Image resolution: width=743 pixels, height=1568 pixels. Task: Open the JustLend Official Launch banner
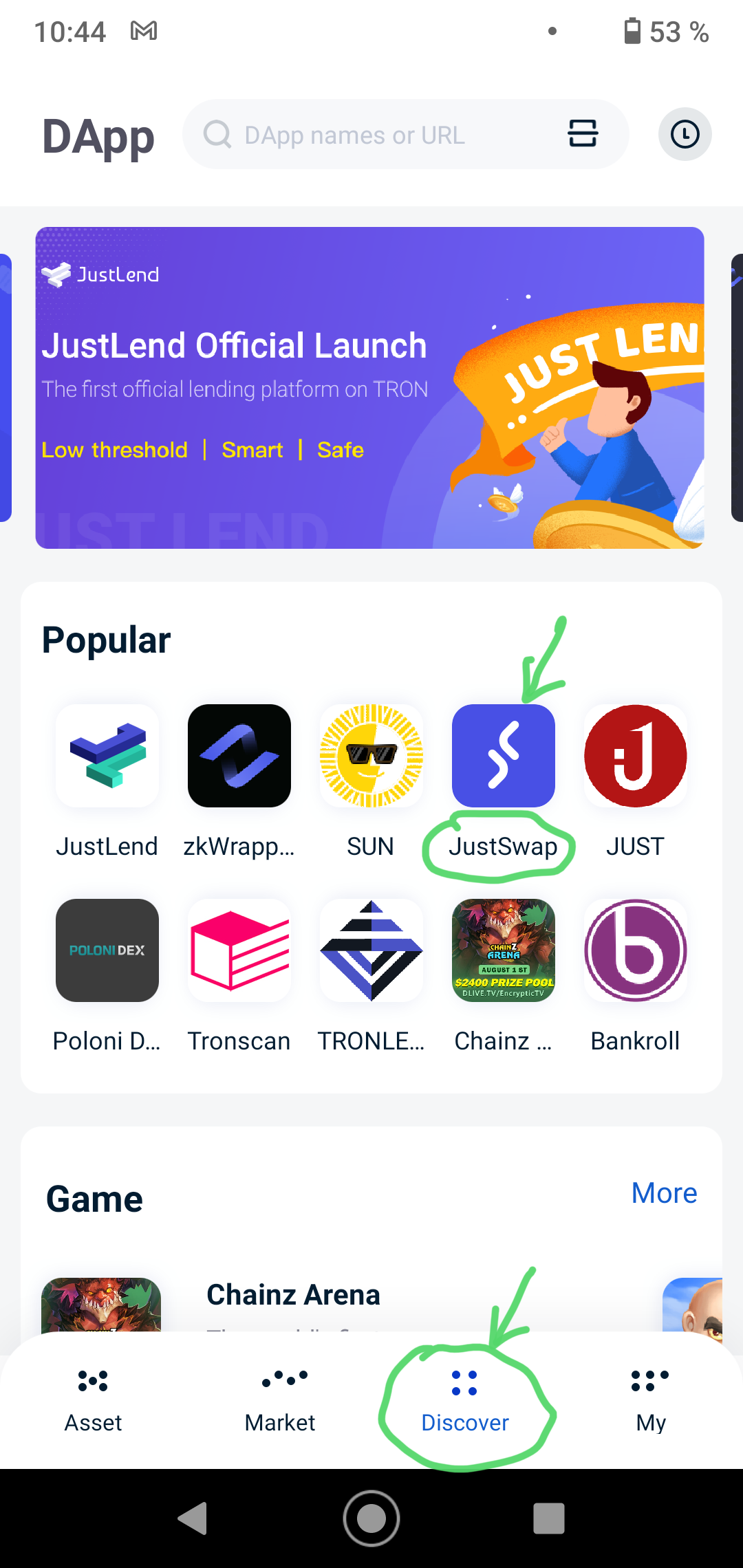pos(370,387)
